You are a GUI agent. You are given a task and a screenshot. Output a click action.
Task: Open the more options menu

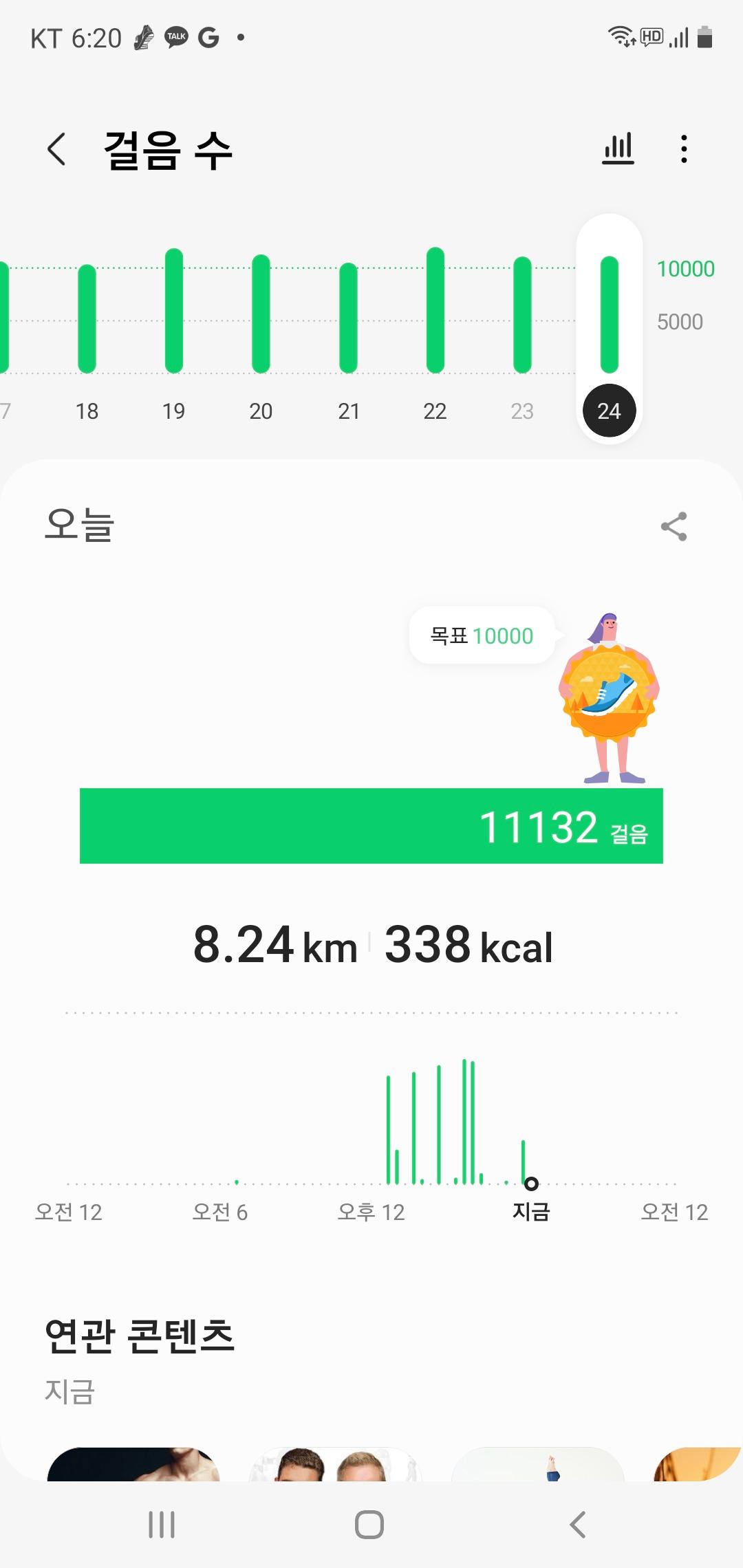(x=683, y=149)
